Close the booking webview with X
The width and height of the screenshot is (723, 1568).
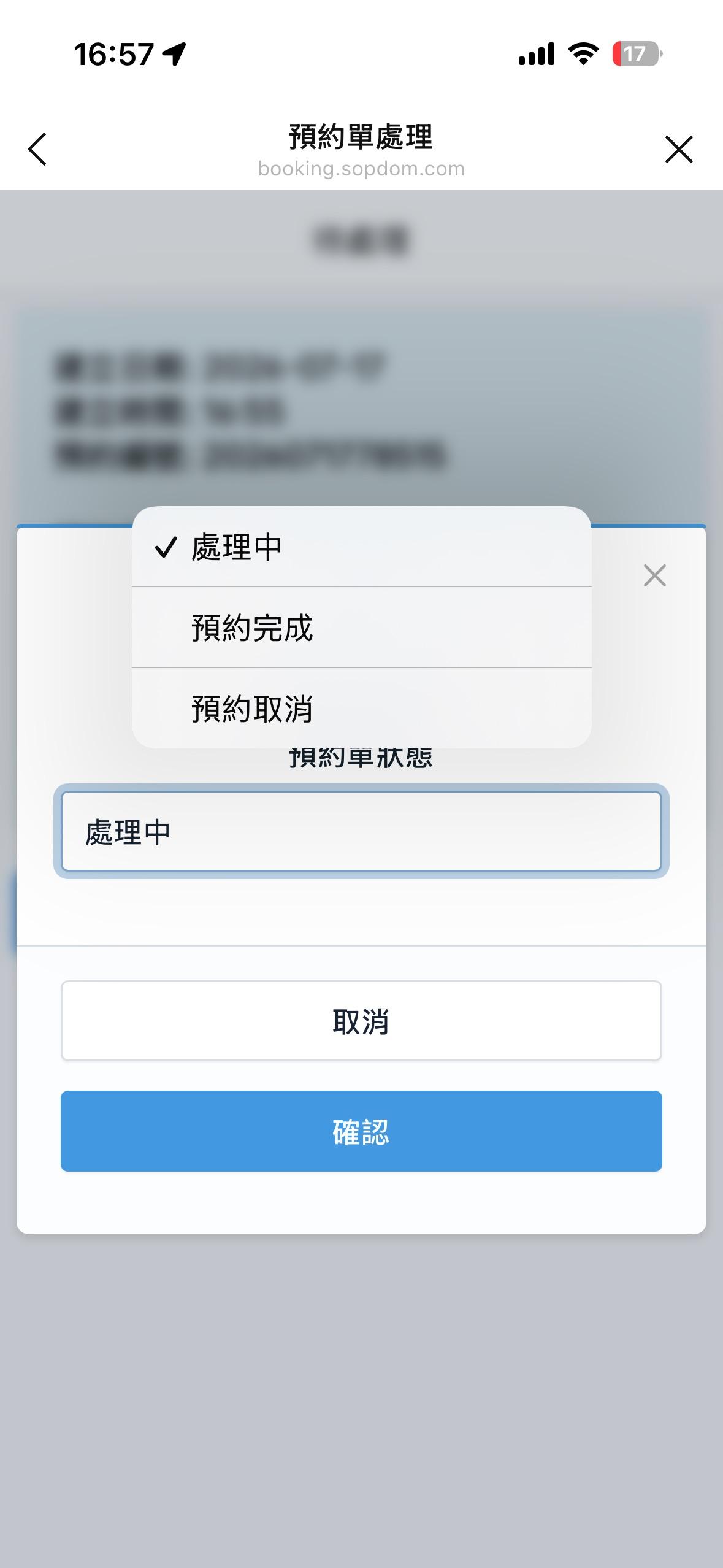click(679, 149)
